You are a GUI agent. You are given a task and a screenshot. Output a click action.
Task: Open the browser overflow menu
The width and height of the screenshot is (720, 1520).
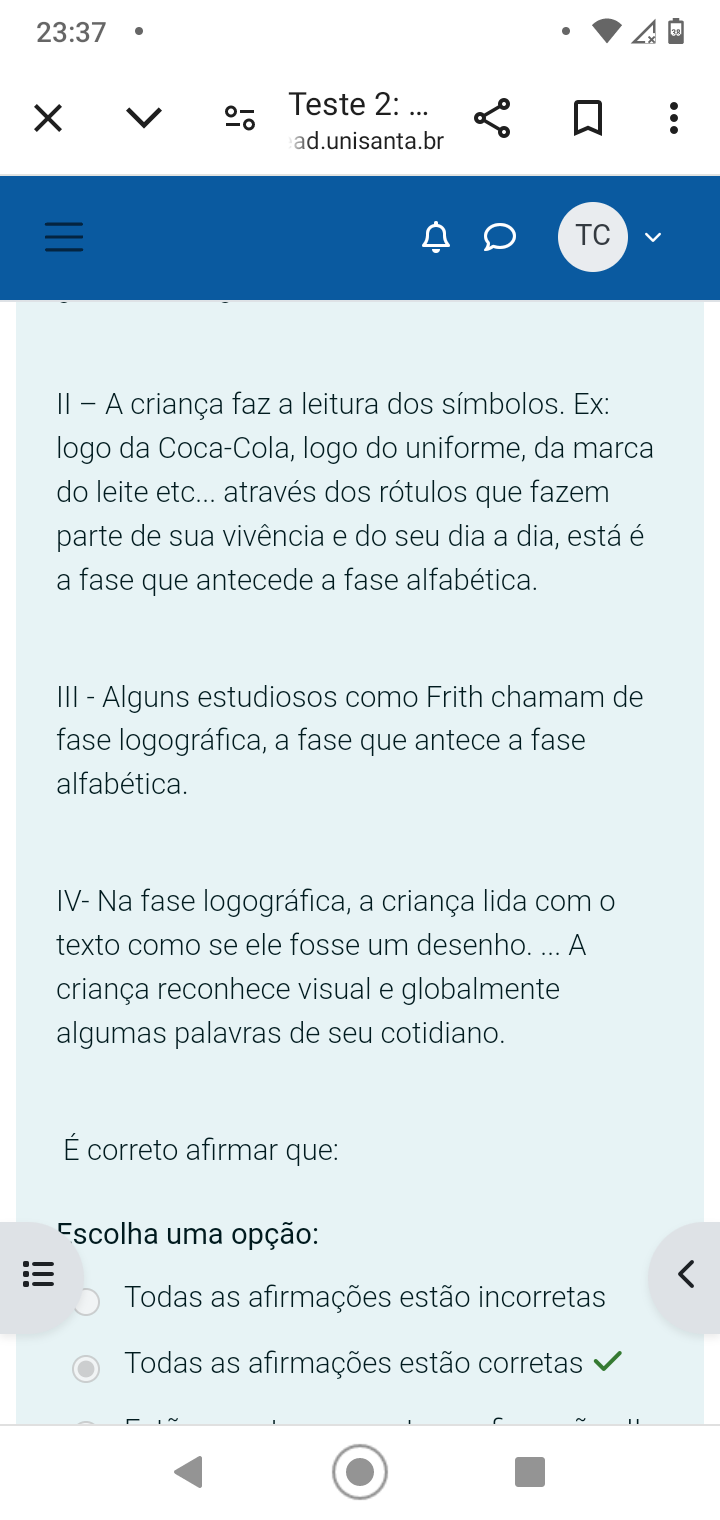(674, 118)
